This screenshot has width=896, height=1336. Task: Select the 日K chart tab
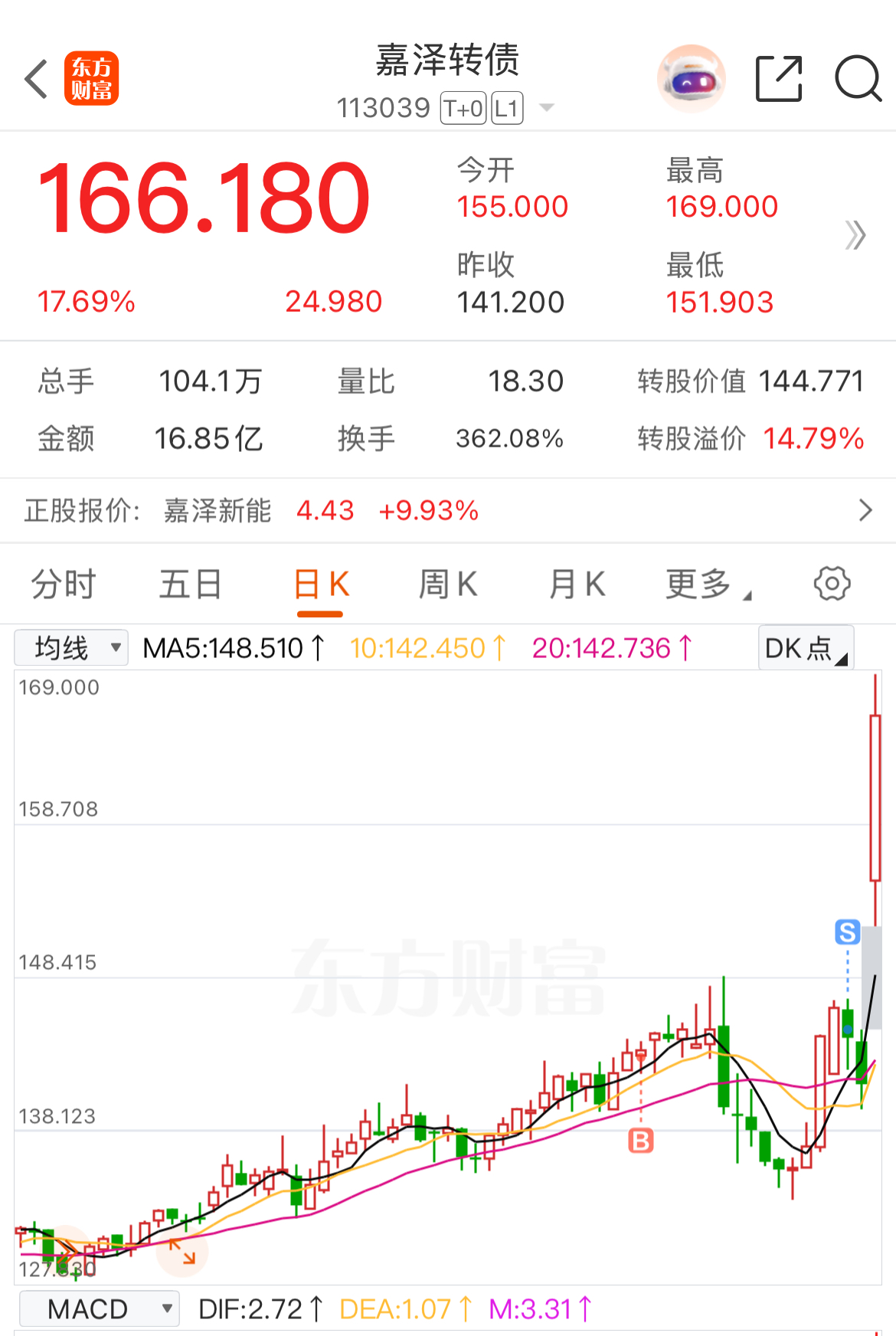point(321,584)
